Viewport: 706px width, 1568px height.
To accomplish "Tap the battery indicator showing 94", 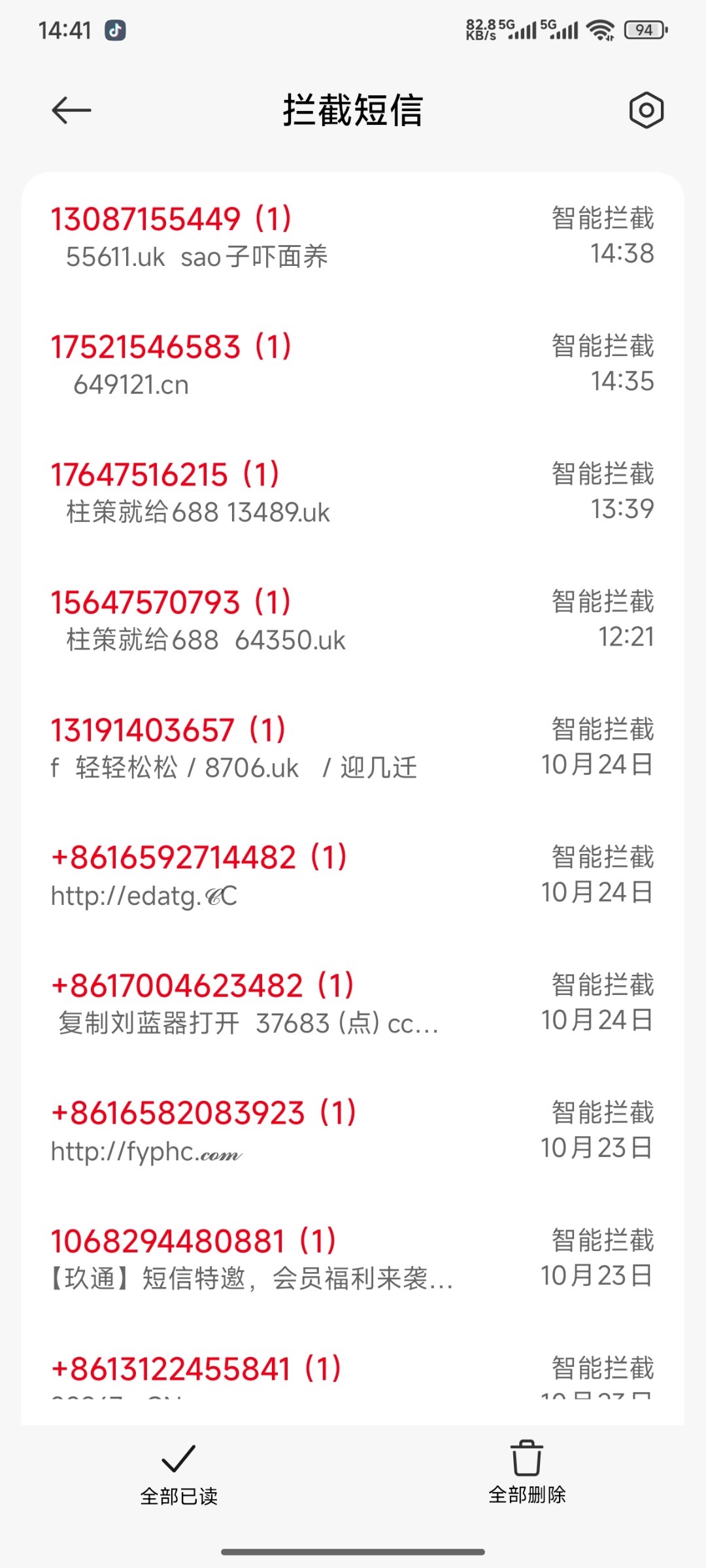I will pyautogui.click(x=643, y=30).
